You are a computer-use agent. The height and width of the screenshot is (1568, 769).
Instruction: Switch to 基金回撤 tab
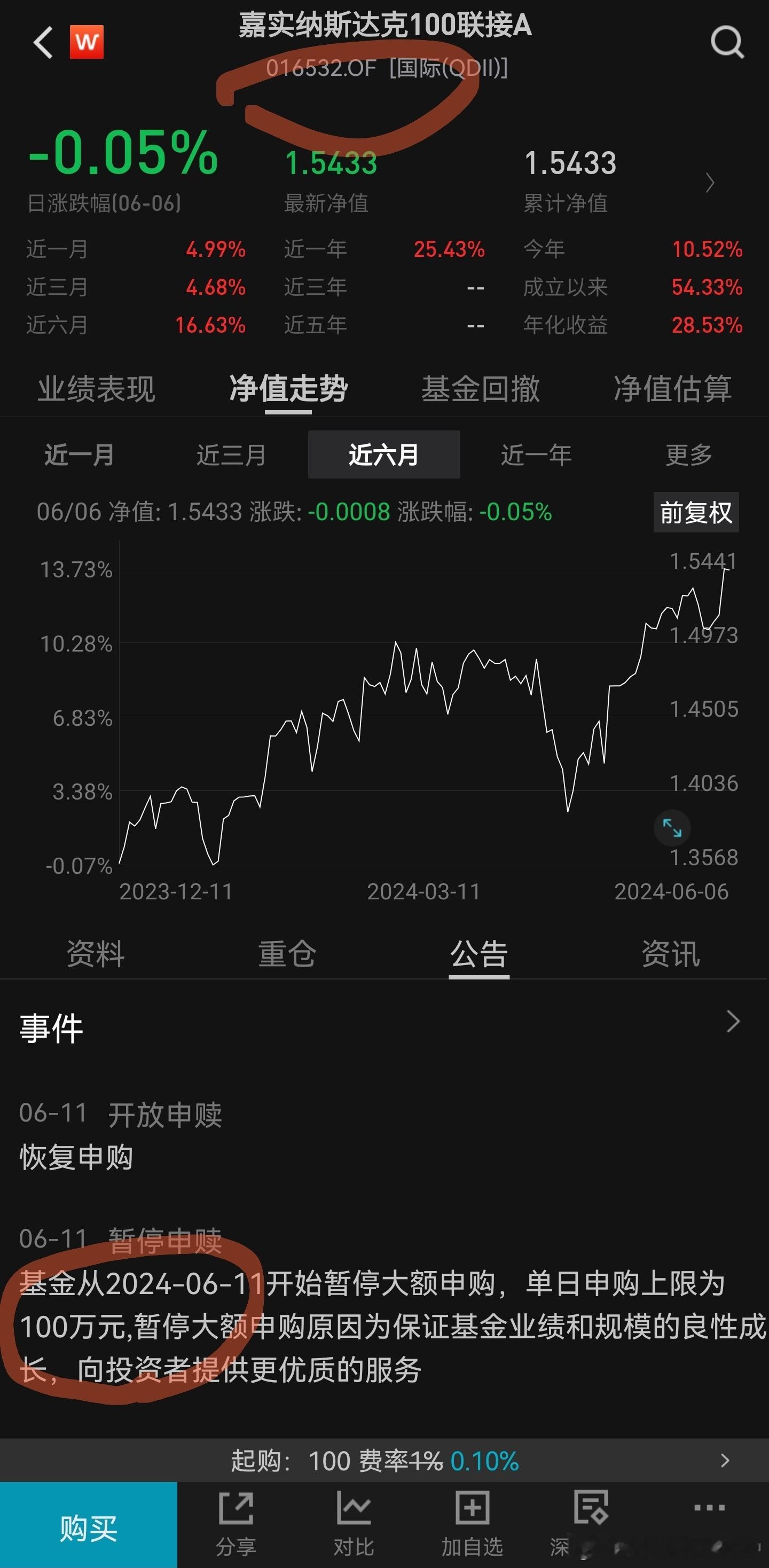[x=481, y=388]
